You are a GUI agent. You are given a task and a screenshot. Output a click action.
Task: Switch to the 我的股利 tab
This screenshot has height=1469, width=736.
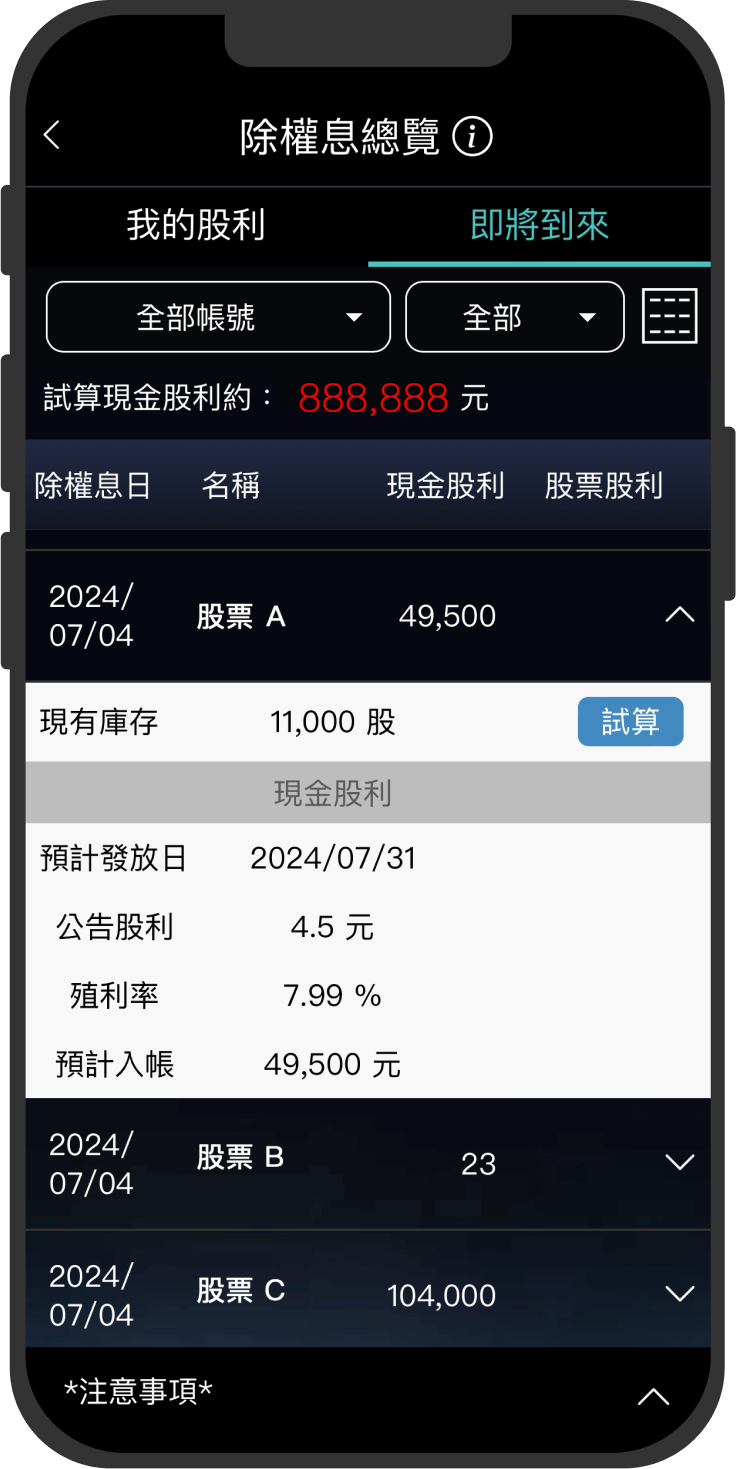(196, 225)
